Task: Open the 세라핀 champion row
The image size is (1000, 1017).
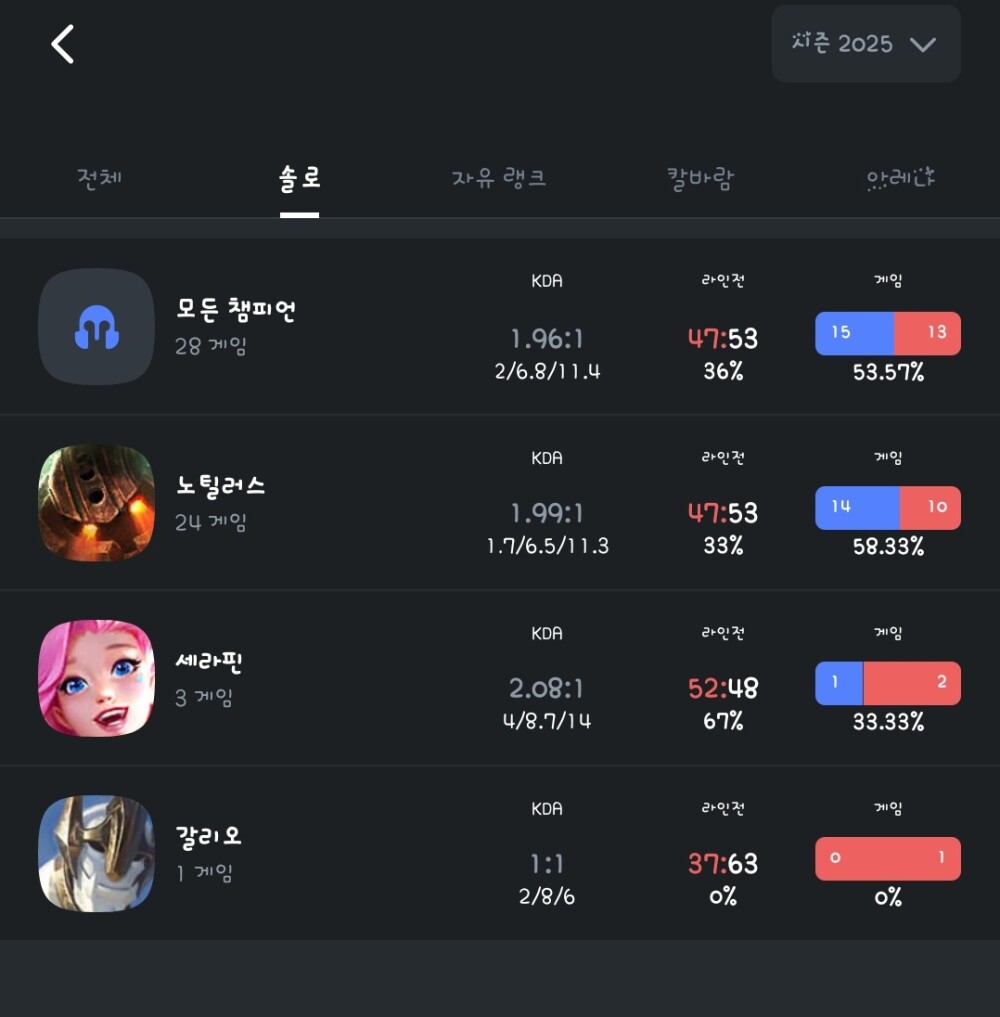Action: coord(209,678)
